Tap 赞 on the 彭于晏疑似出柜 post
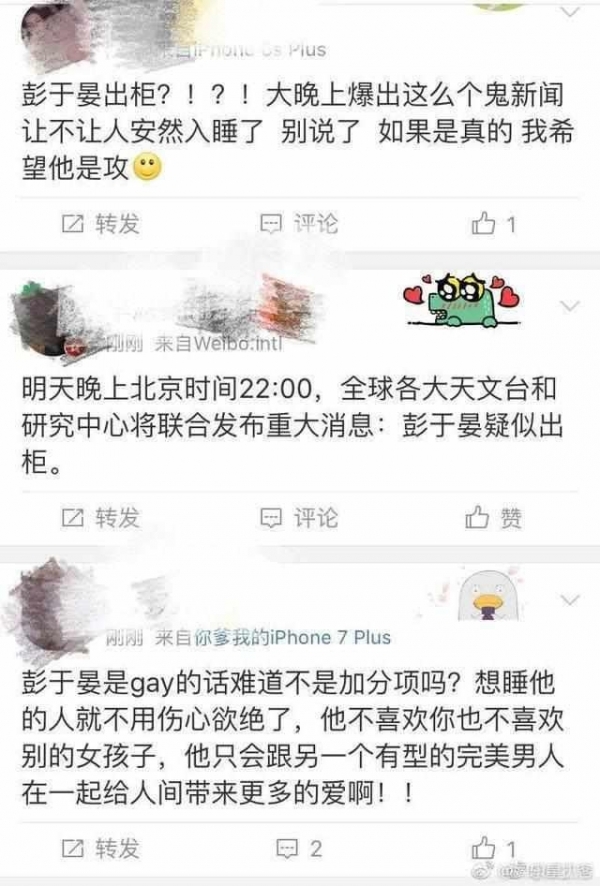This screenshot has width=600, height=886. tap(494, 517)
